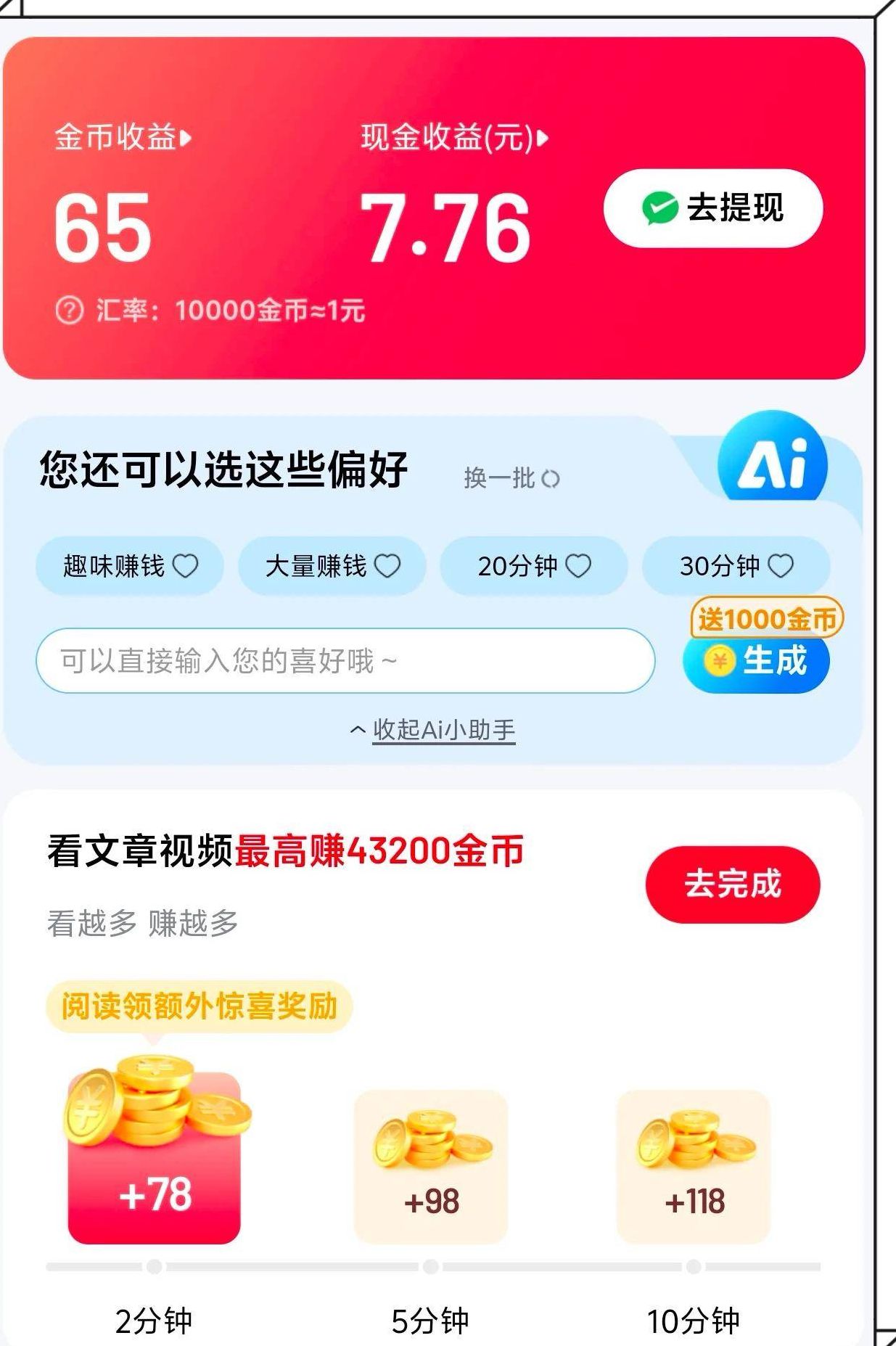This screenshot has width=896, height=1346.
Task: Select the 趣味赚钱 preference chip
Action: pyautogui.click(x=130, y=566)
